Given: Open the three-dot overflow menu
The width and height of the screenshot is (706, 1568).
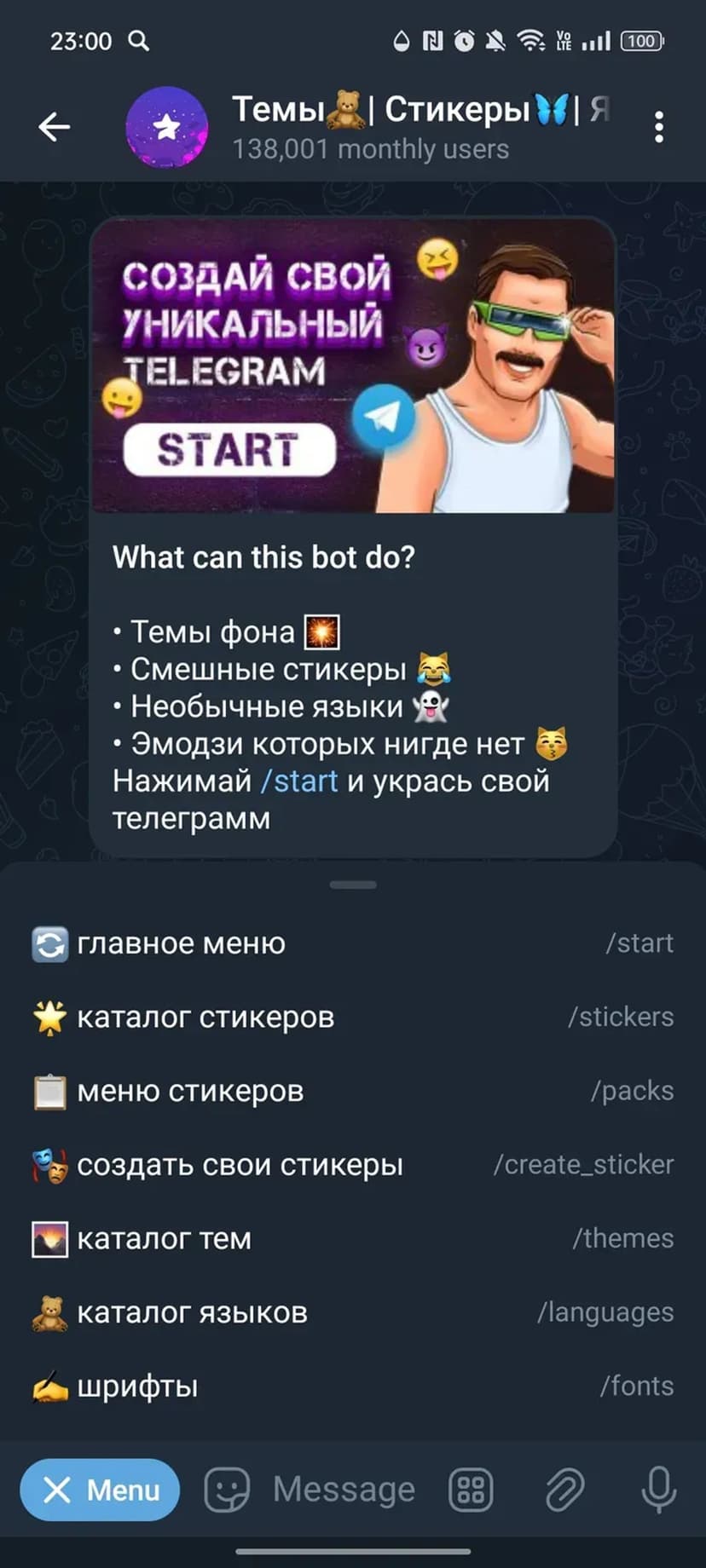Looking at the screenshot, I should point(658,127).
